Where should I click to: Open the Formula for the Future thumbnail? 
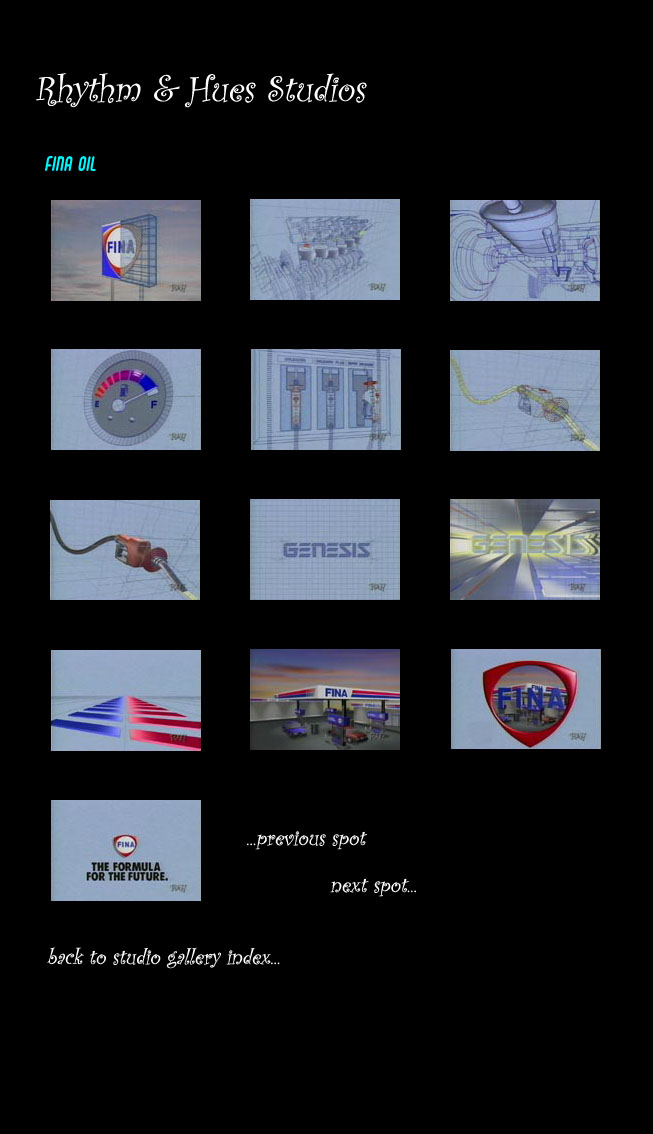[126, 850]
